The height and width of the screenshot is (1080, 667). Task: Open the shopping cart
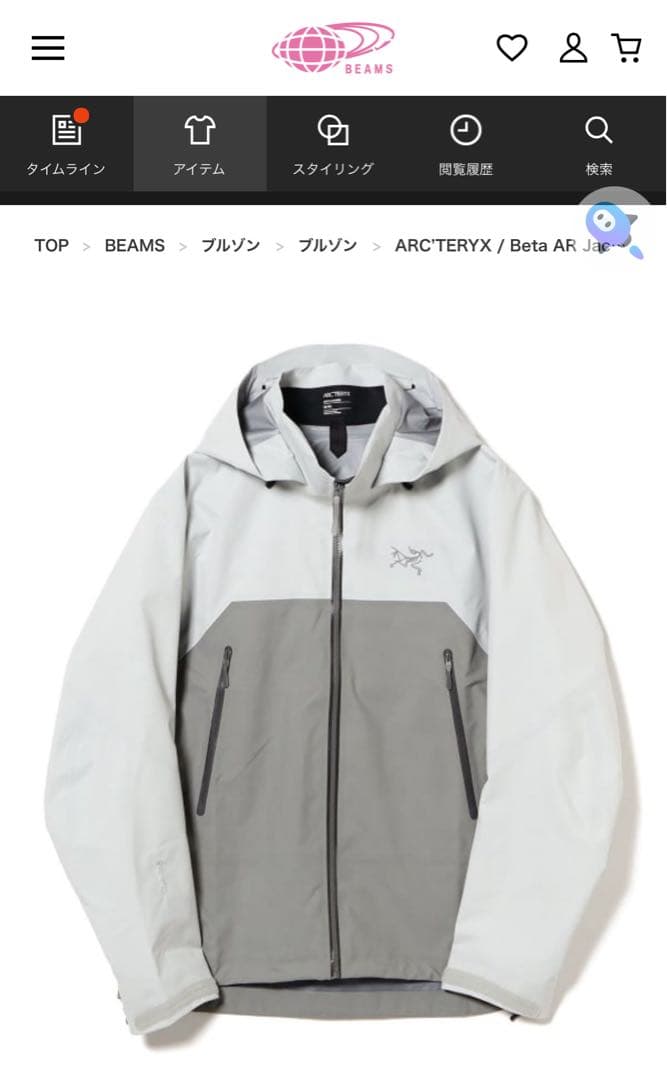627,48
